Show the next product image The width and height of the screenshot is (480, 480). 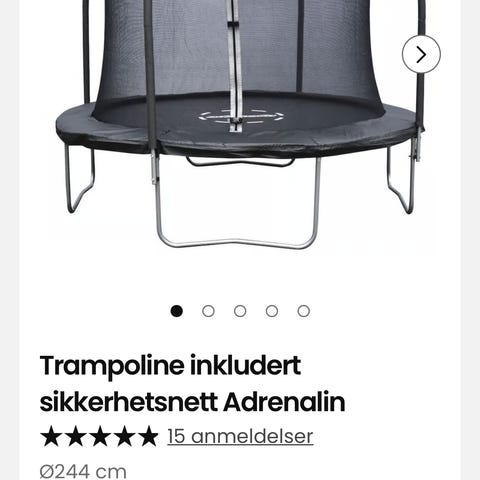click(x=421, y=54)
